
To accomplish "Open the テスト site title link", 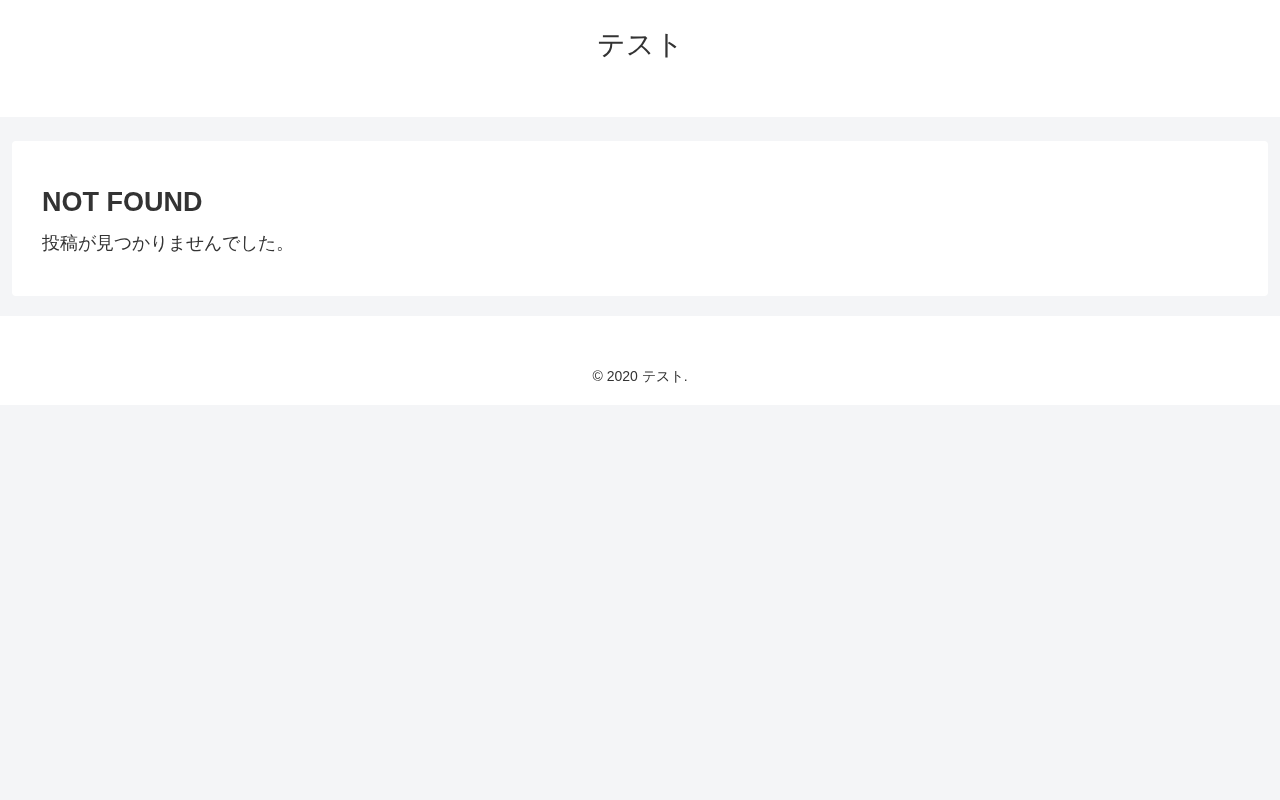I will point(639,45).
